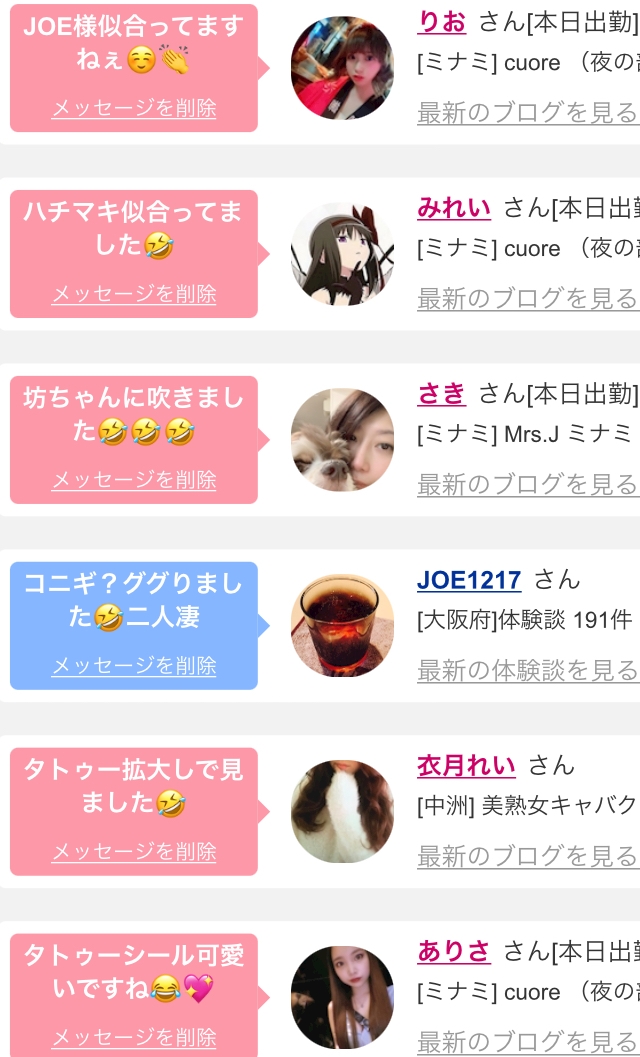Delete the コニギ message to JOE1217
The width and height of the screenshot is (640, 1057).
pos(134,666)
